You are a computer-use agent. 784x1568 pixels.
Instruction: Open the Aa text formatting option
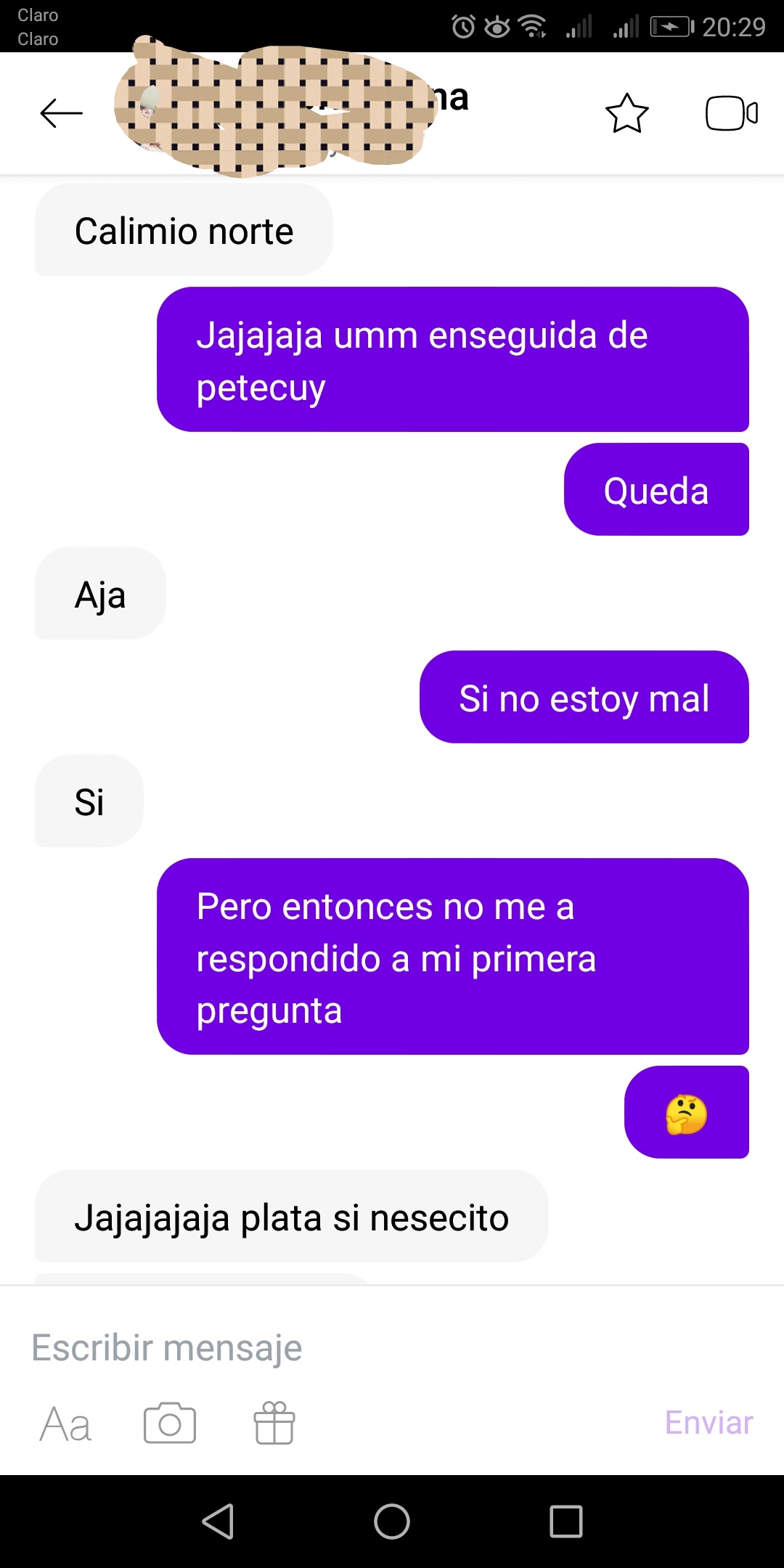(65, 1424)
